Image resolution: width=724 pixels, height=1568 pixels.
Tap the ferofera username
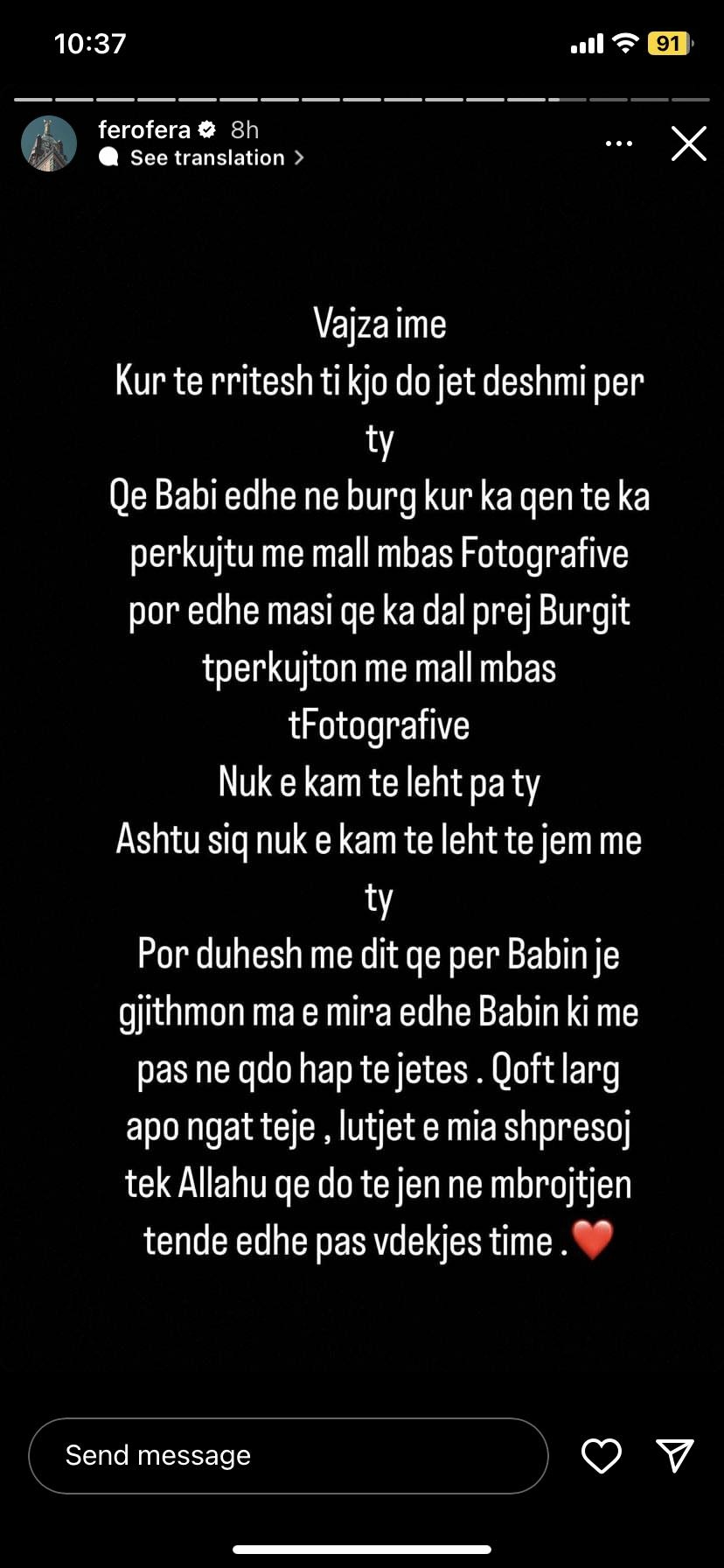[144, 129]
